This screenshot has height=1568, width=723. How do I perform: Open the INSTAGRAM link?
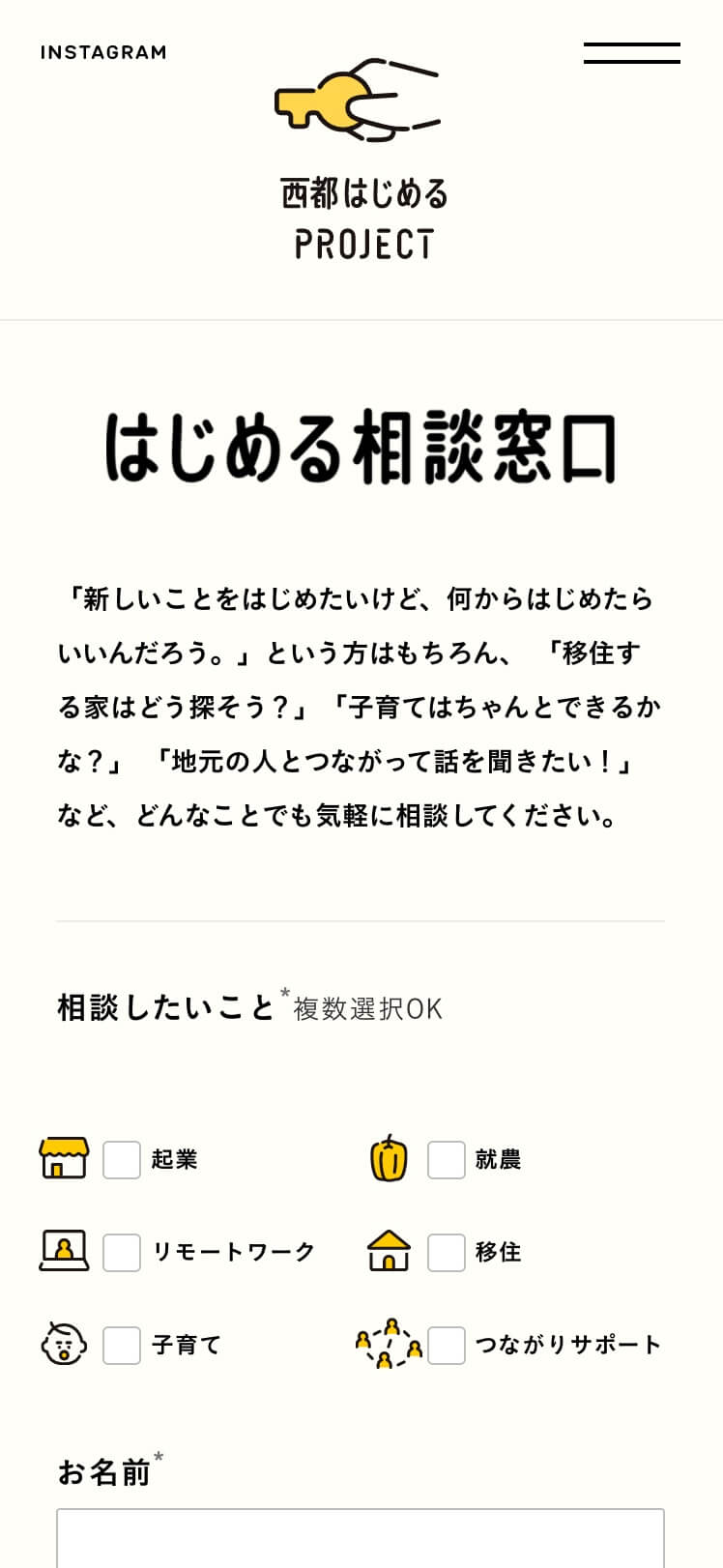click(x=103, y=52)
